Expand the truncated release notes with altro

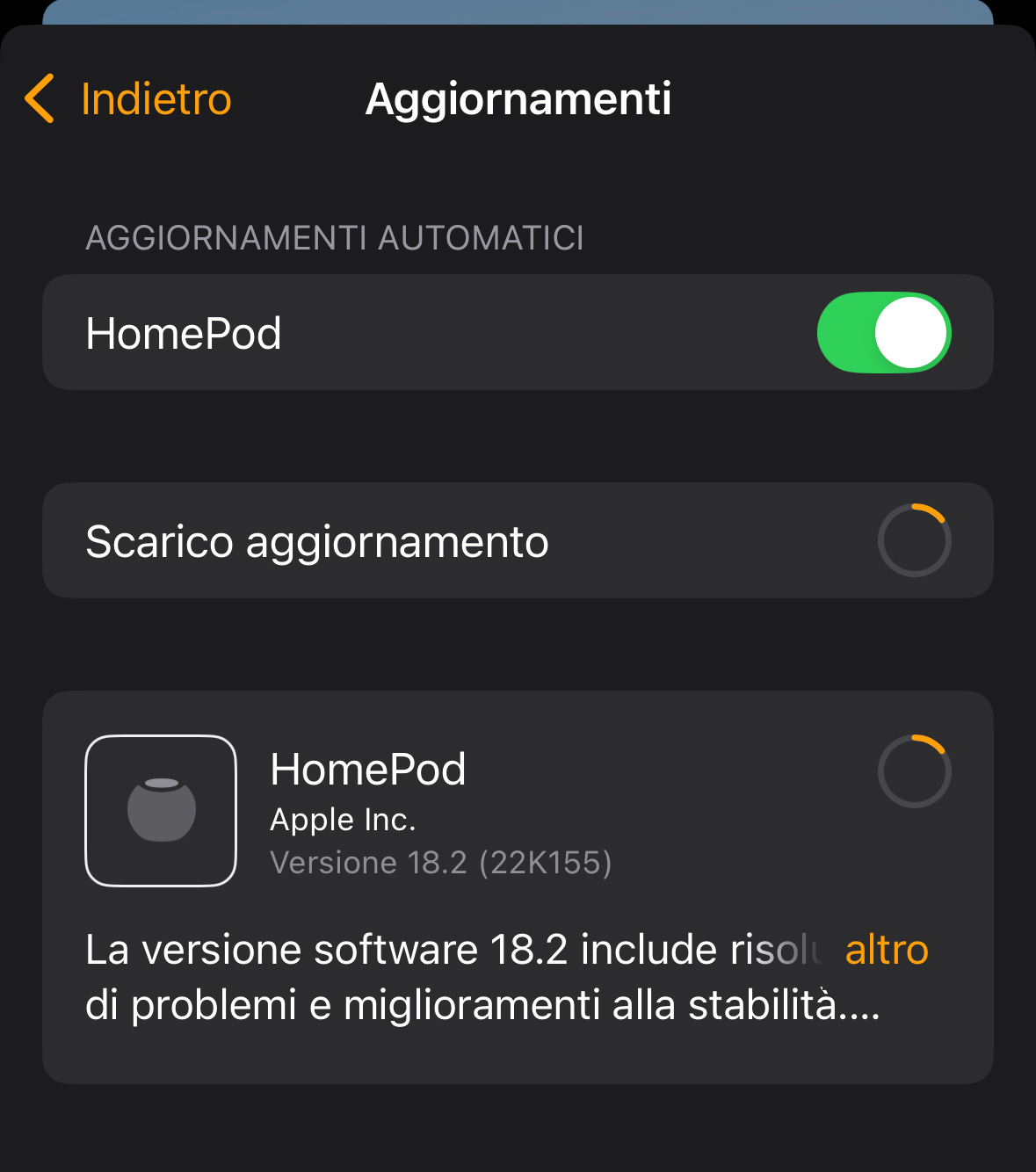coord(886,950)
